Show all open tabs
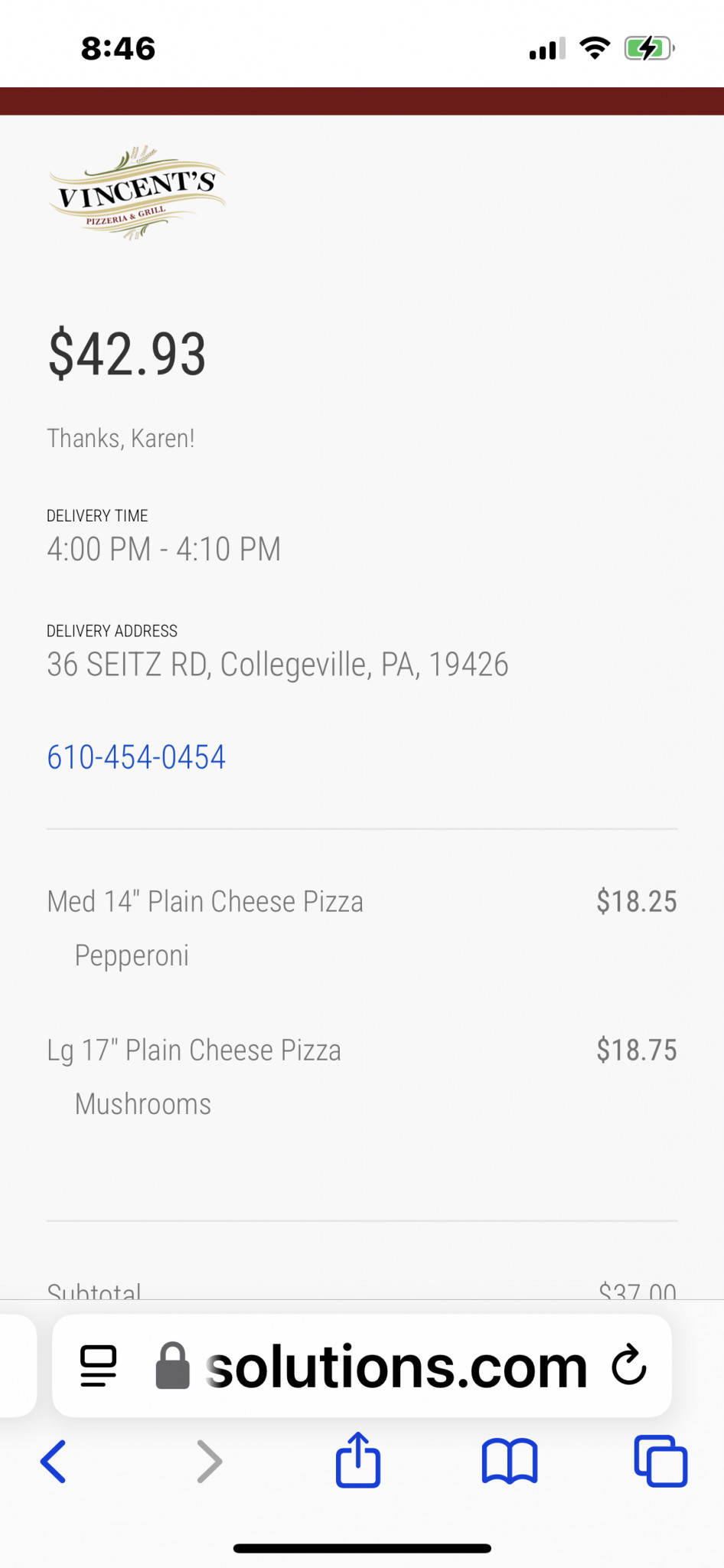724x1568 pixels. (x=660, y=1462)
